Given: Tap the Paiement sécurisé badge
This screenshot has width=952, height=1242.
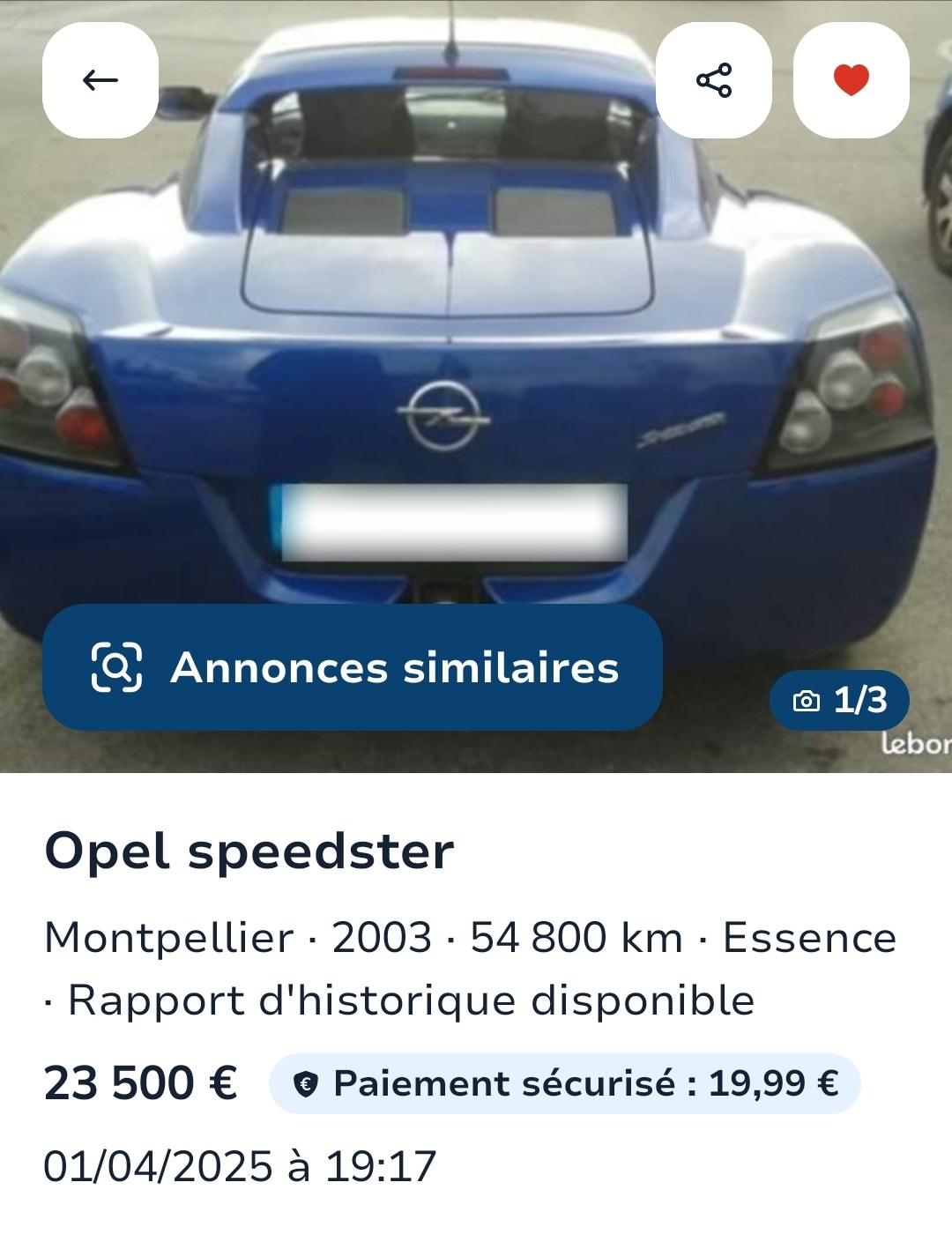Looking at the screenshot, I should pos(565,1083).
